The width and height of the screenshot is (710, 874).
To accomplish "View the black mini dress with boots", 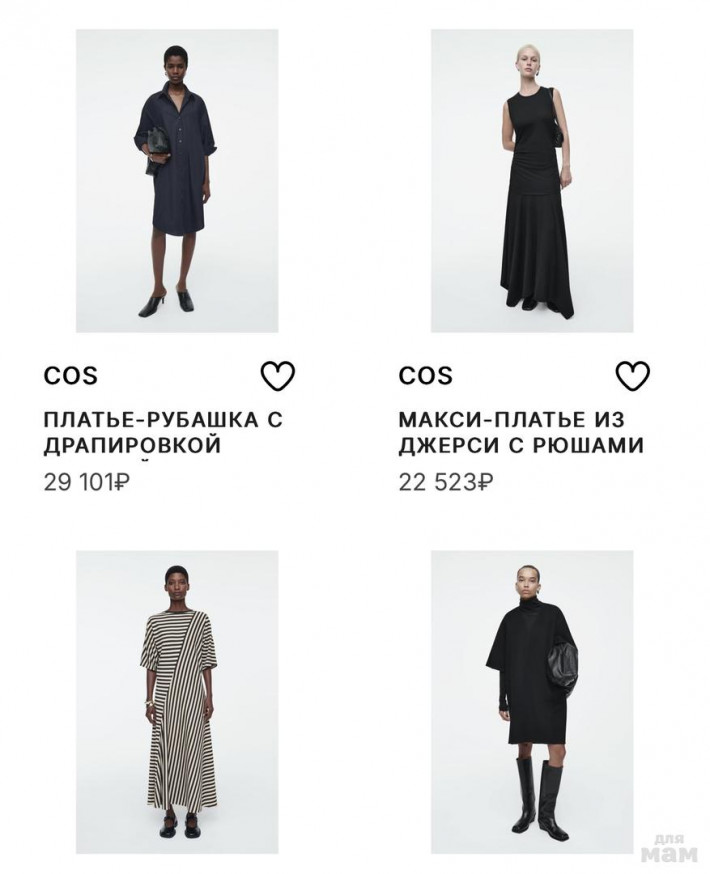I will [531, 700].
